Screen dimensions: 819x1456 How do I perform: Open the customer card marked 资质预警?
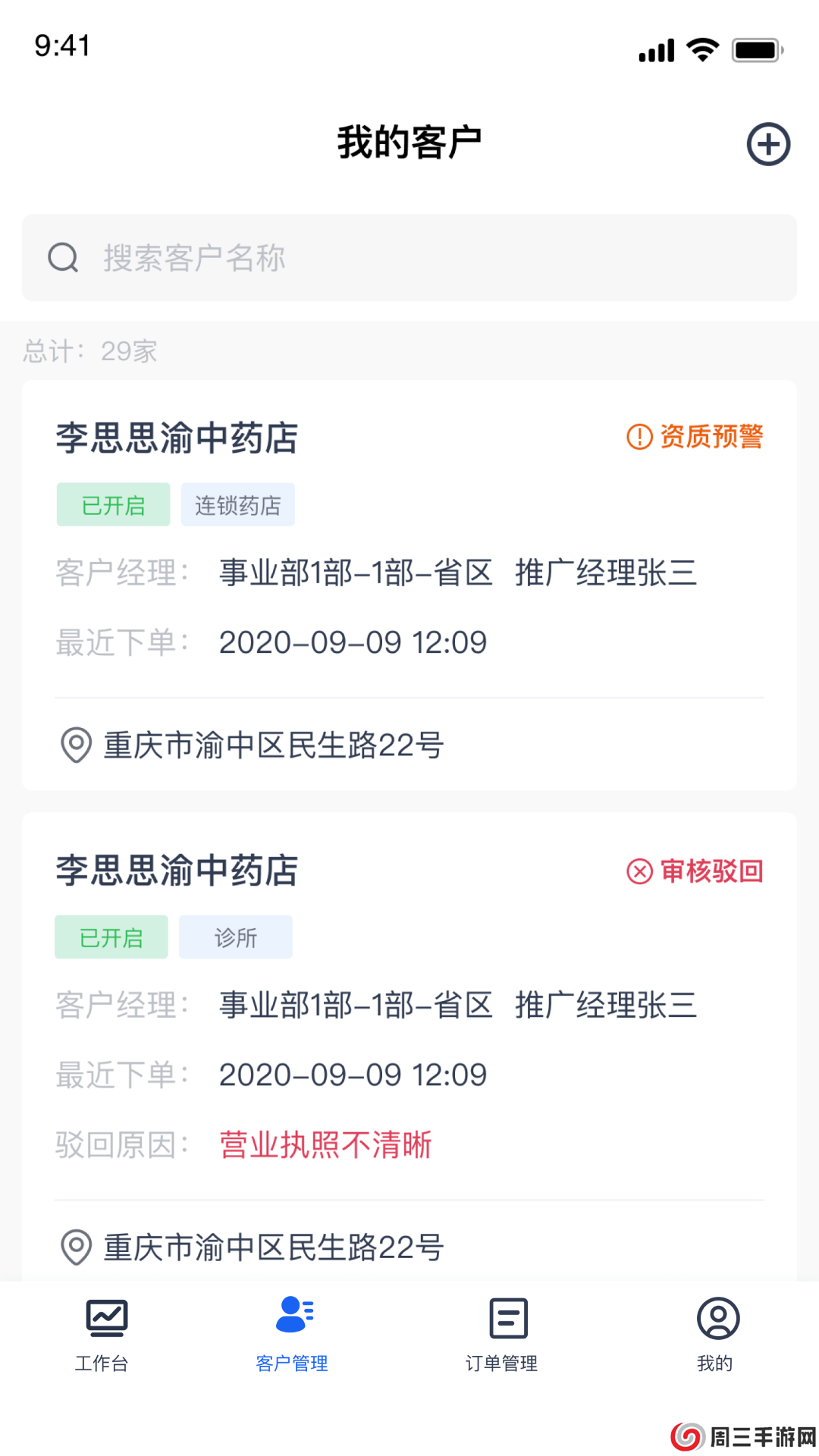[409, 585]
